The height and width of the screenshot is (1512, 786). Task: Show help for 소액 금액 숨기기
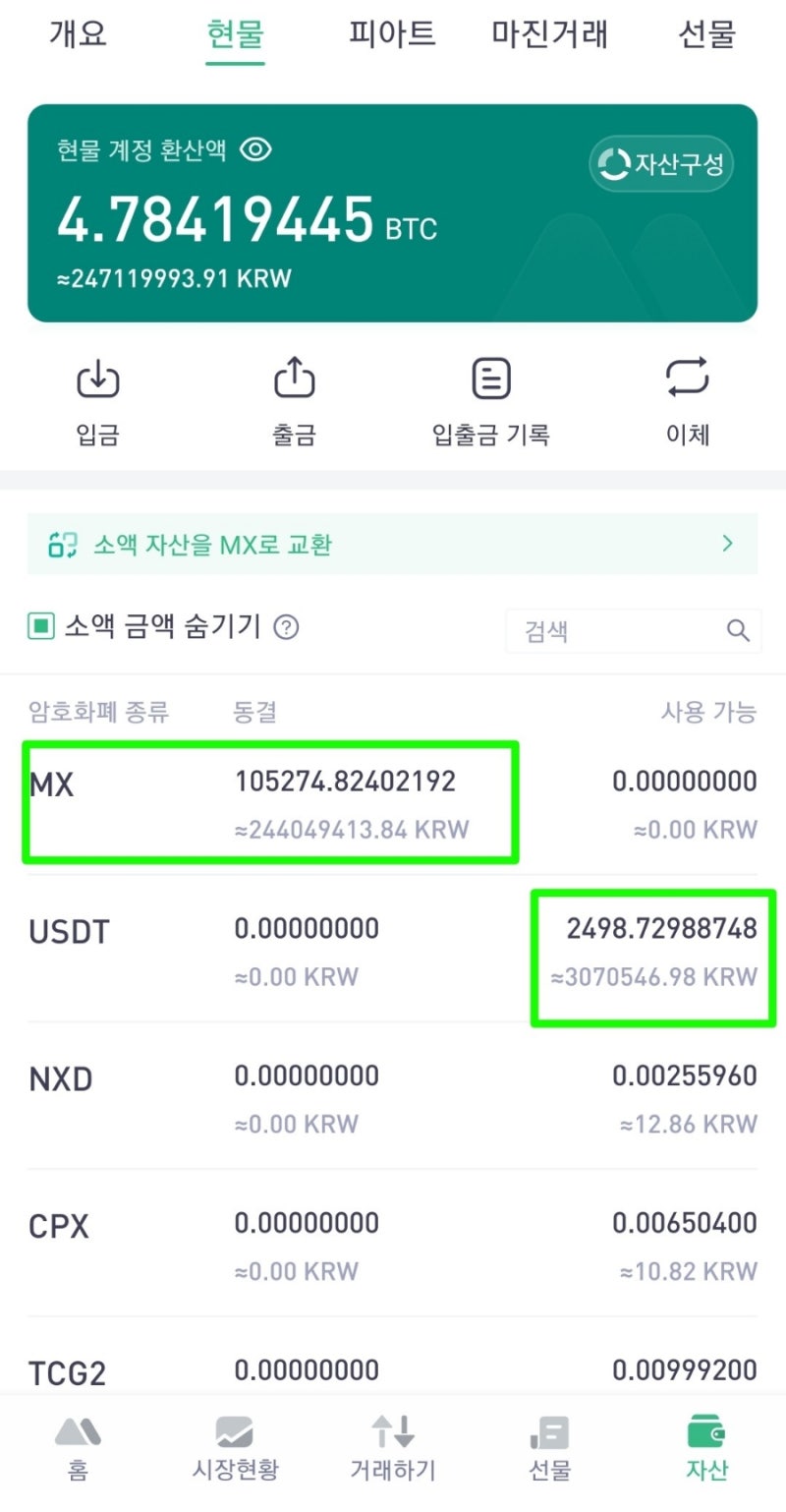(286, 626)
